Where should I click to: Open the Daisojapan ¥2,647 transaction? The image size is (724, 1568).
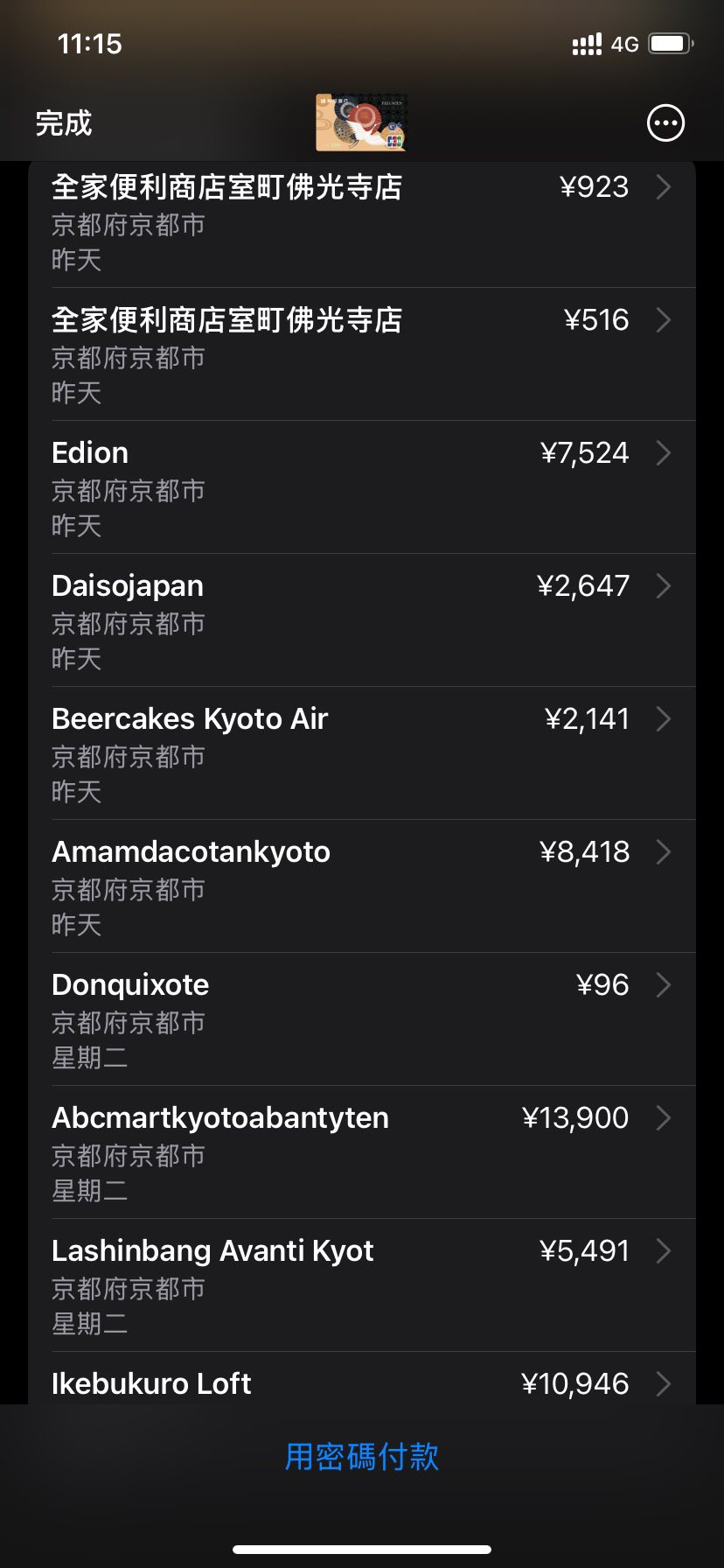tap(362, 621)
